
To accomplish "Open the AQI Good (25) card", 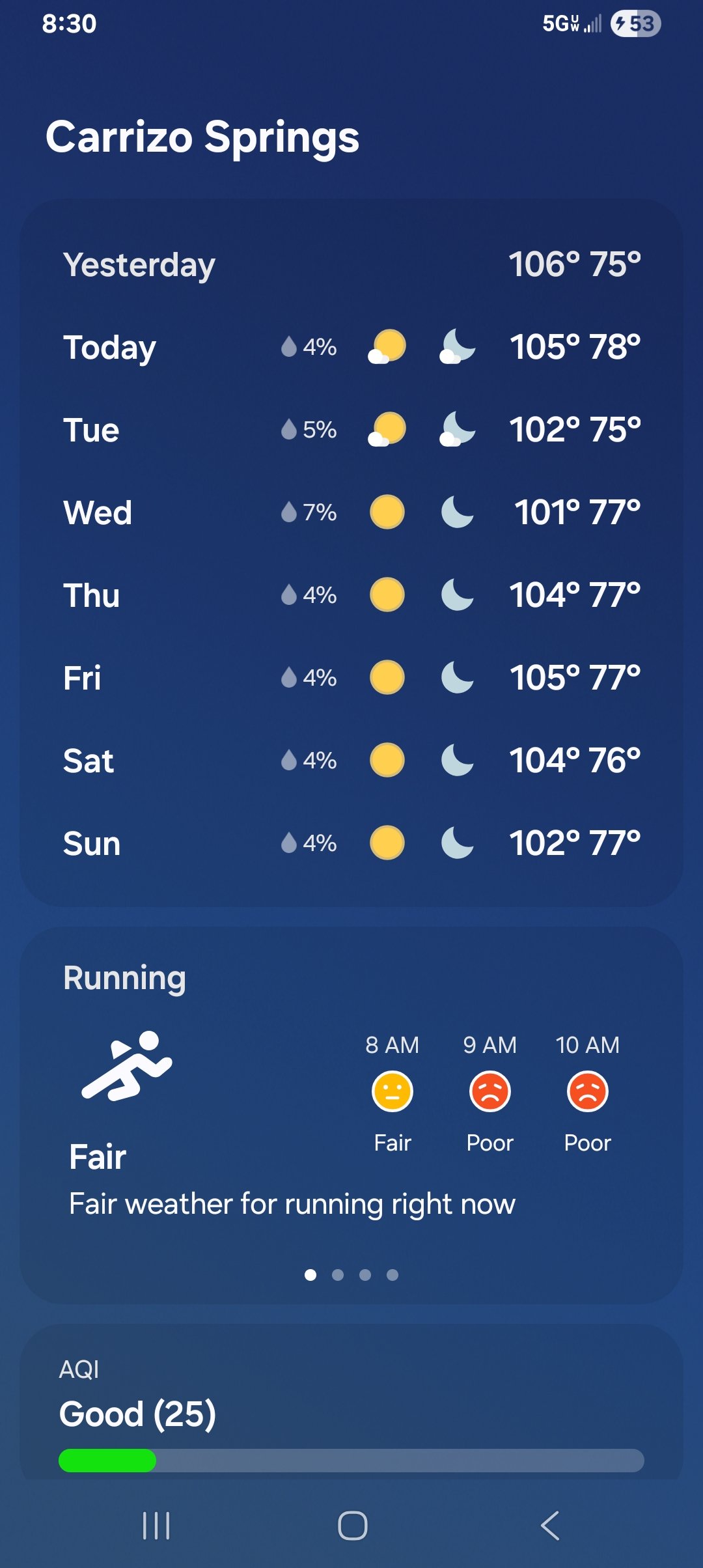I will click(351, 1413).
